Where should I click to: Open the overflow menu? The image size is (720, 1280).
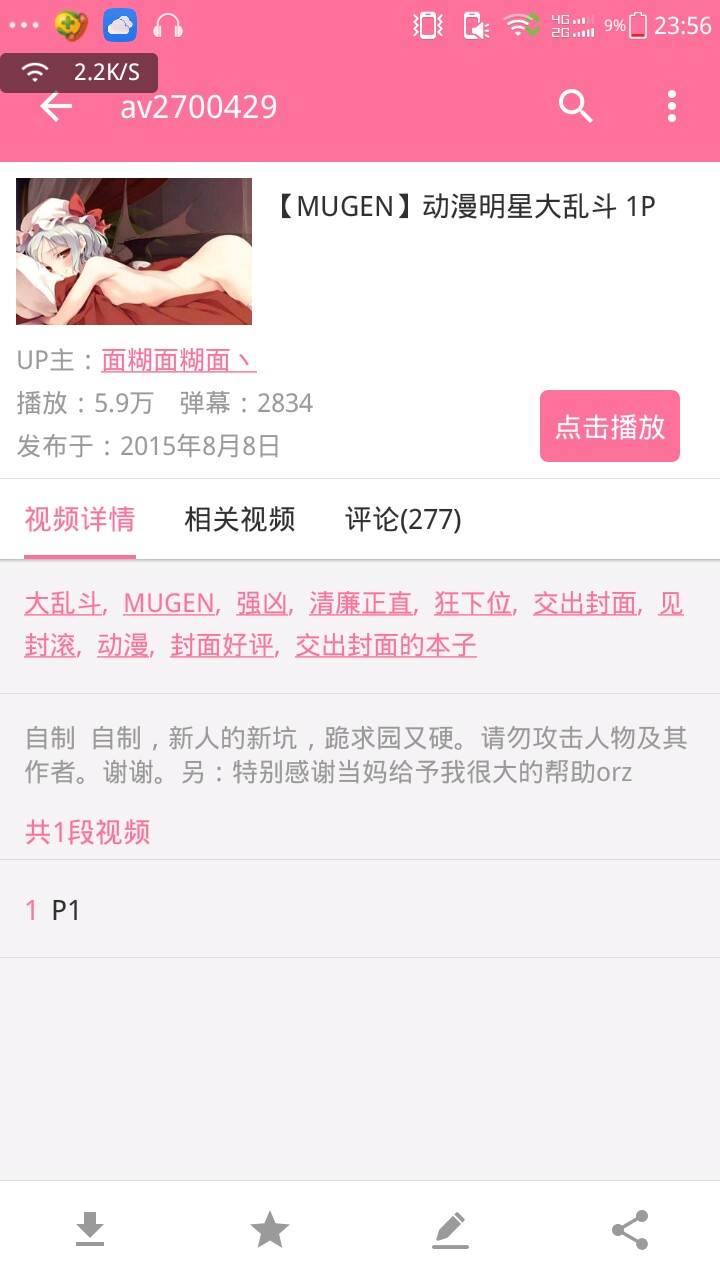[x=672, y=106]
